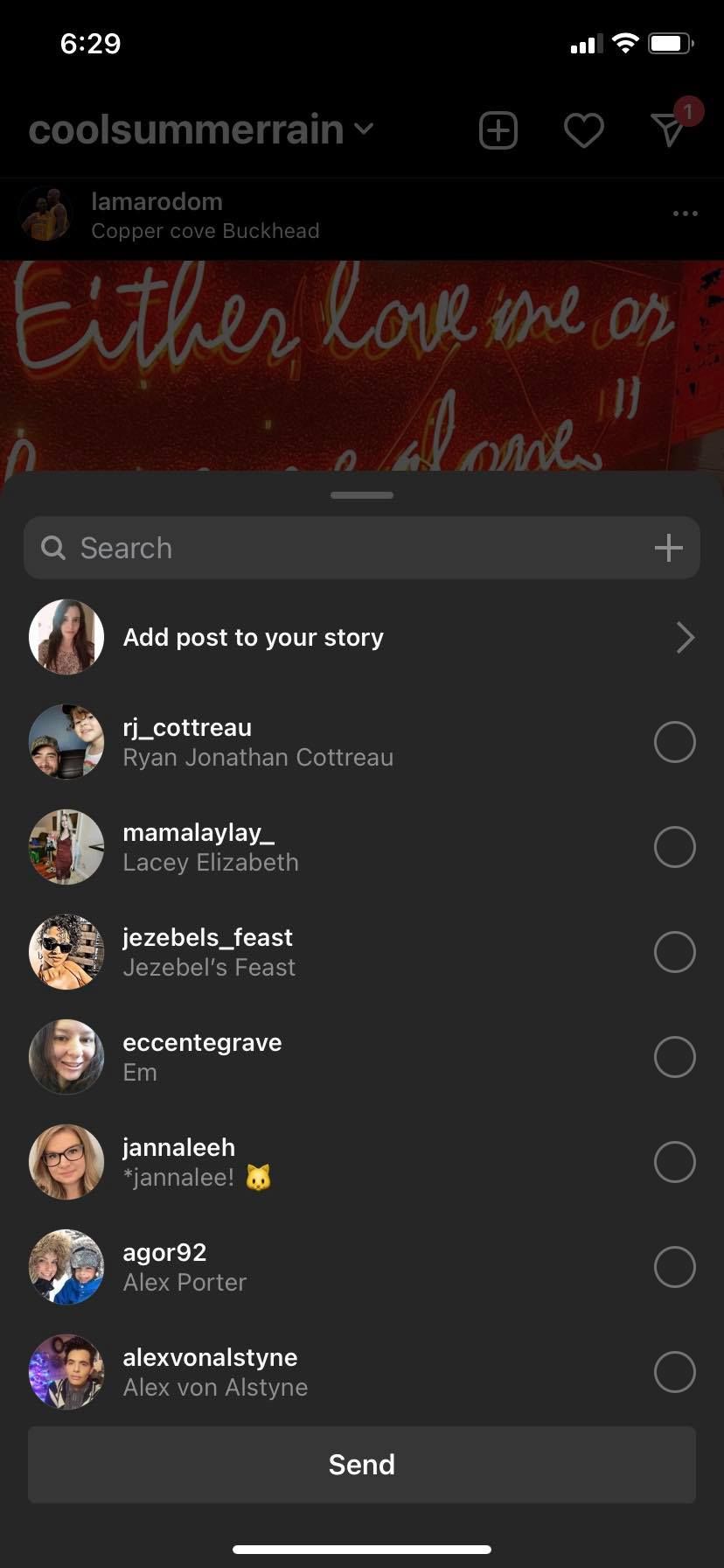Screen dimensions: 724x1568
Task: Select agor92 Alex Porter as recipient
Action: (x=674, y=1267)
